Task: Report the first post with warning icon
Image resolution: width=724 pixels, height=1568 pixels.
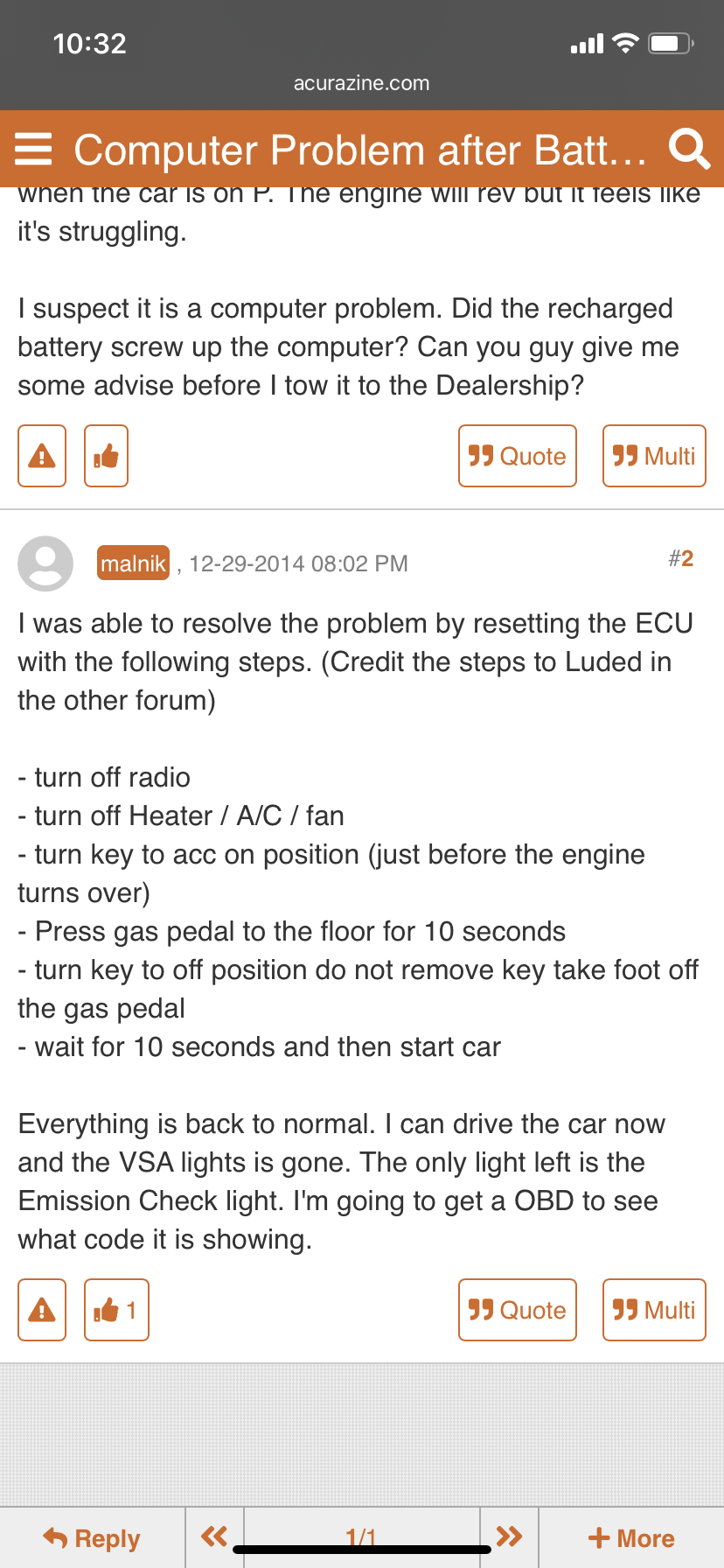Action: click(x=42, y=456)
